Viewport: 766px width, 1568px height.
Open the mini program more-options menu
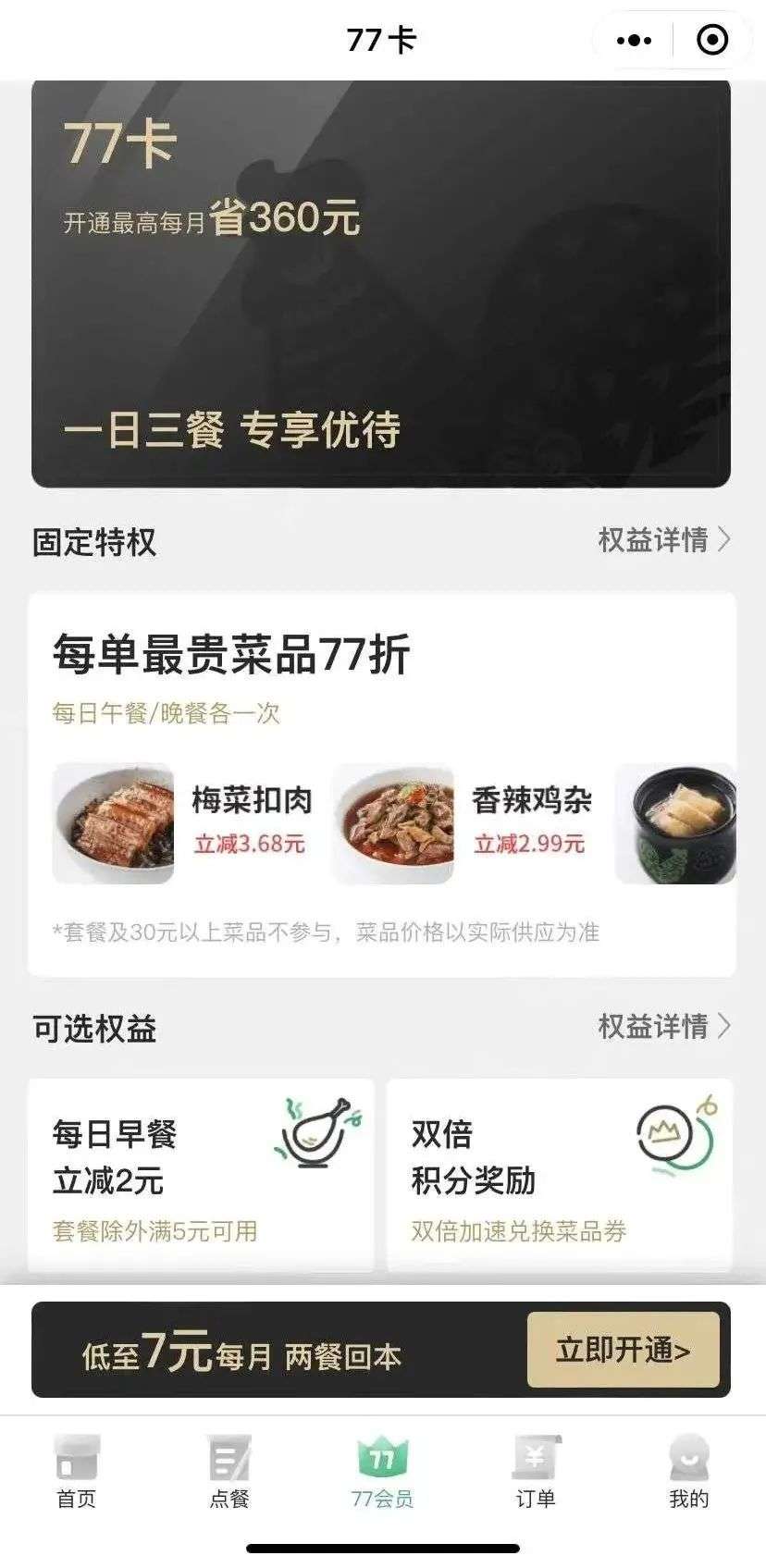tap(634, 40)
